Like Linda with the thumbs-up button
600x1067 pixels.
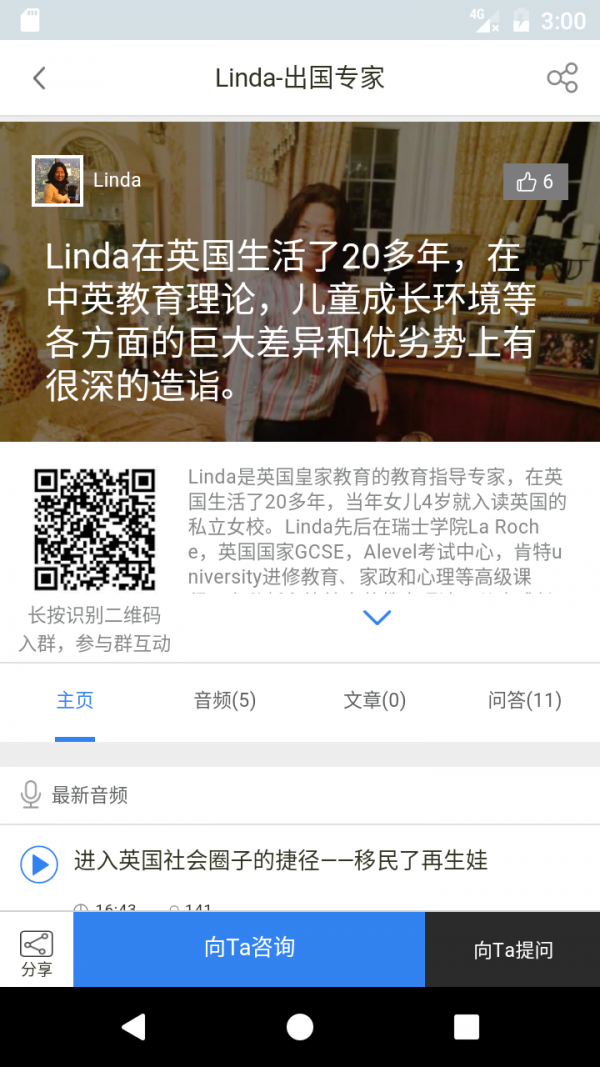coord(535,182)
